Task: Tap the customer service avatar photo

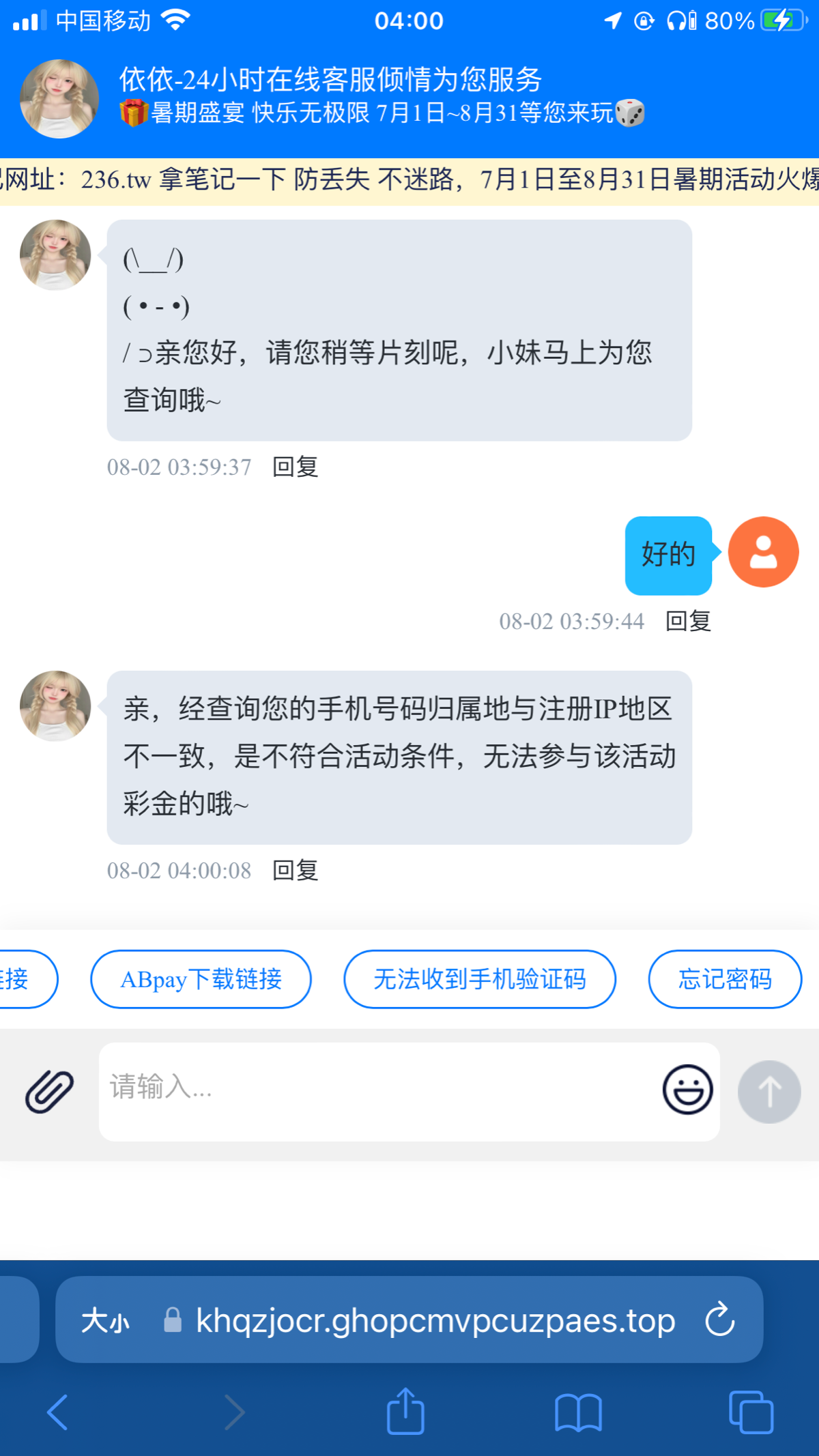Action: [x=59, y=98]
